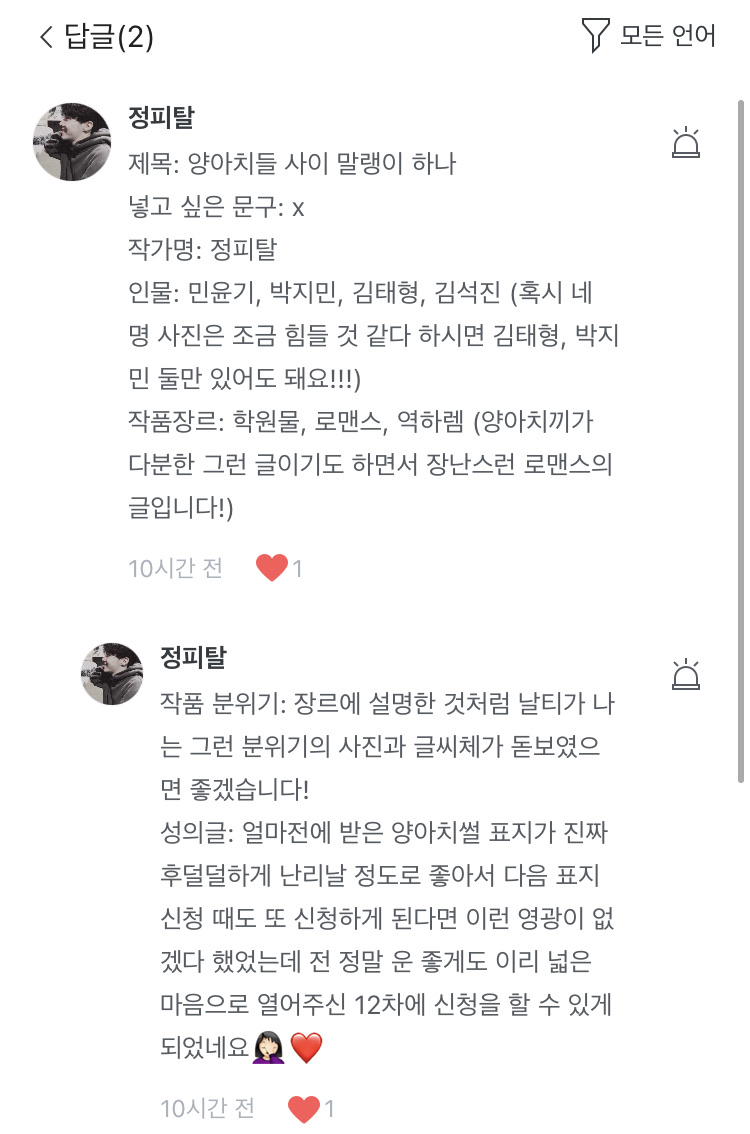The width and height of the screenshot is (750, 1134).
Task: Like the comment titled 양아치들 사이 말랭이 하나
Action: [x=272, y=569]
